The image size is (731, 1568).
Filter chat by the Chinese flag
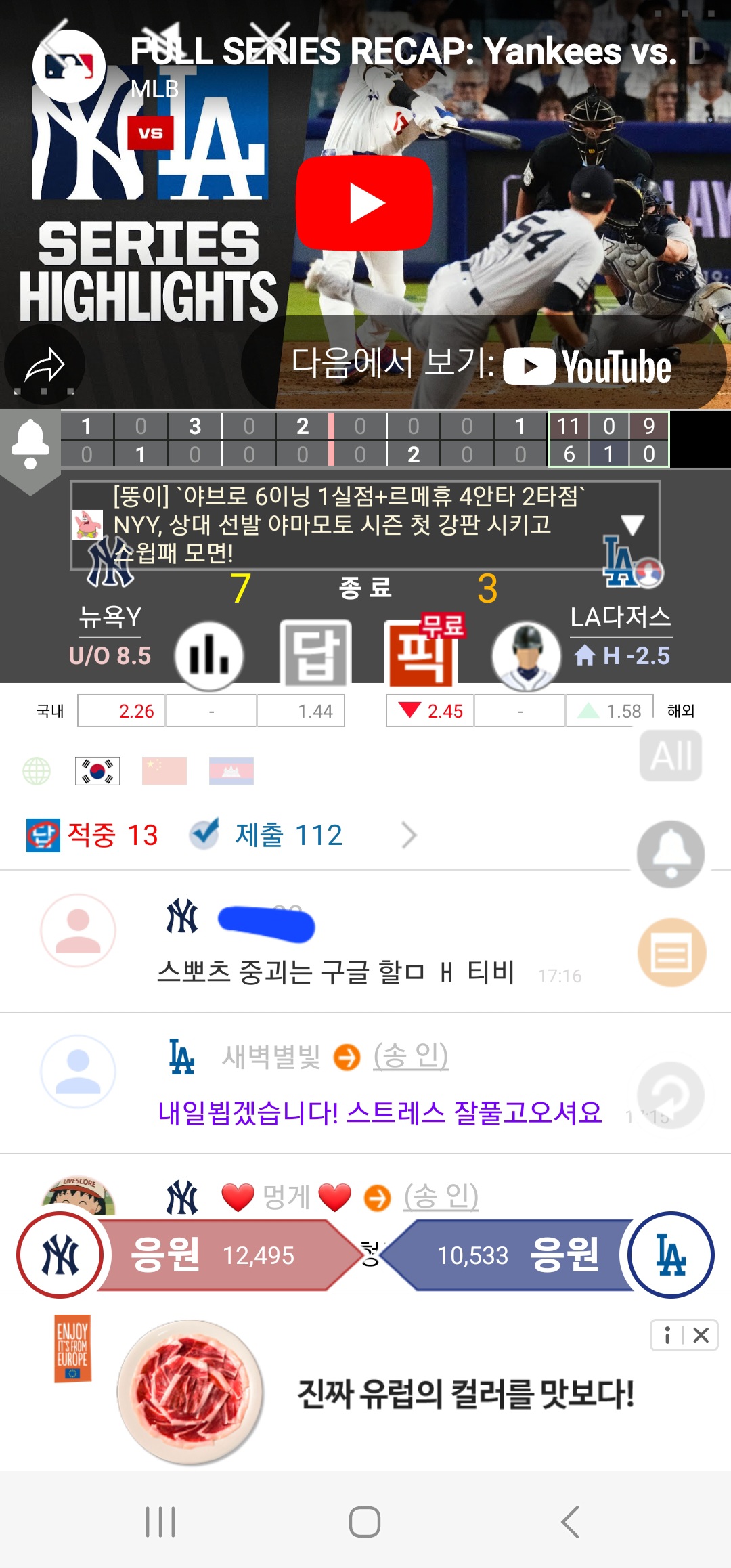coord(164,771)
